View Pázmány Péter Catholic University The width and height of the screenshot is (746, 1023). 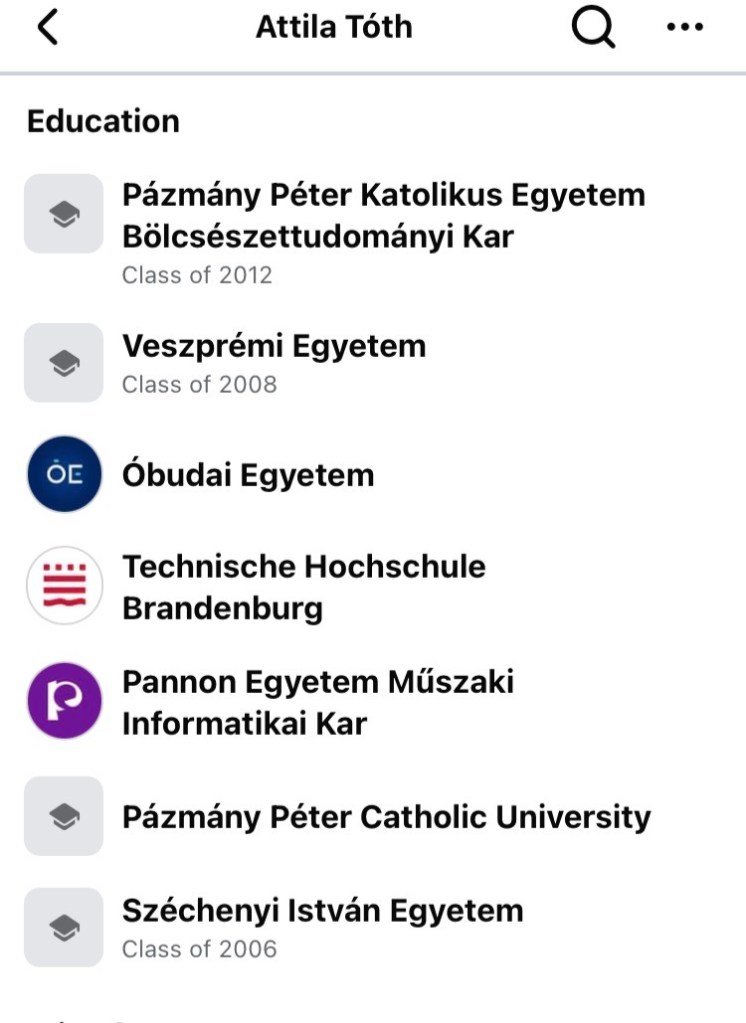coord(386,817)
